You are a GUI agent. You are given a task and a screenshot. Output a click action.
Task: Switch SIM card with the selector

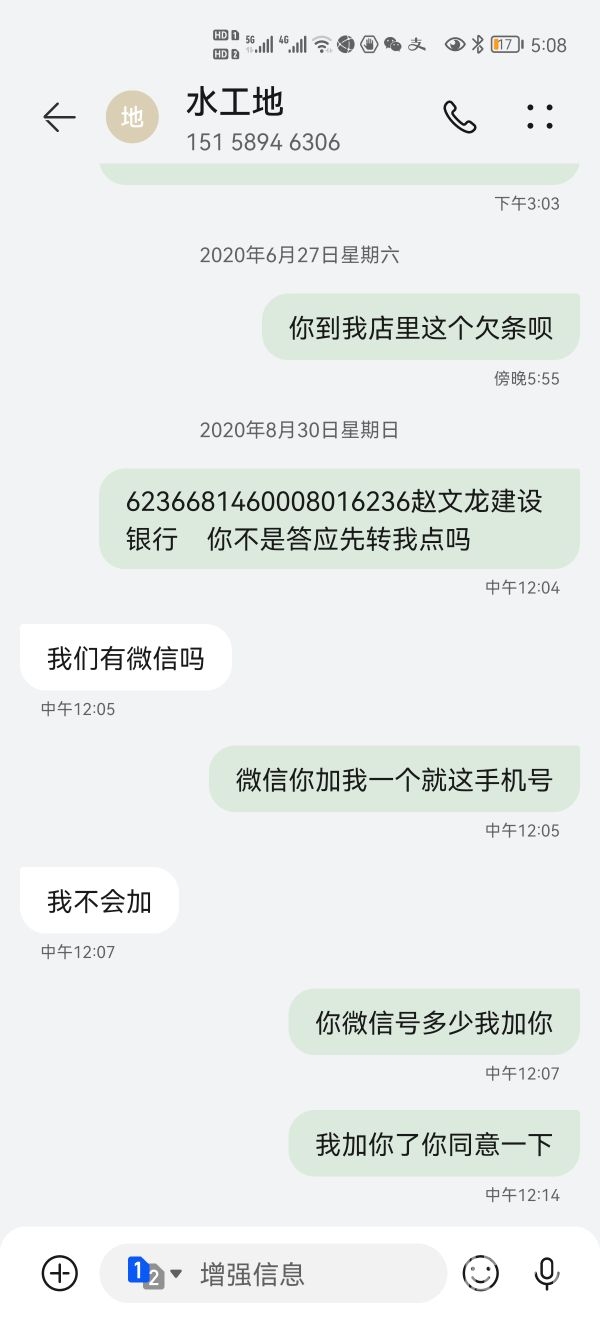(x=154, y=1273)
